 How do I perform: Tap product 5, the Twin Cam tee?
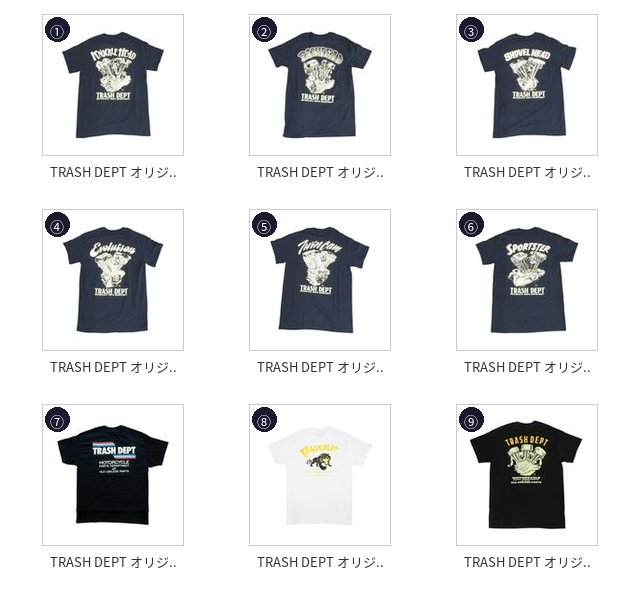click(320, 280)
